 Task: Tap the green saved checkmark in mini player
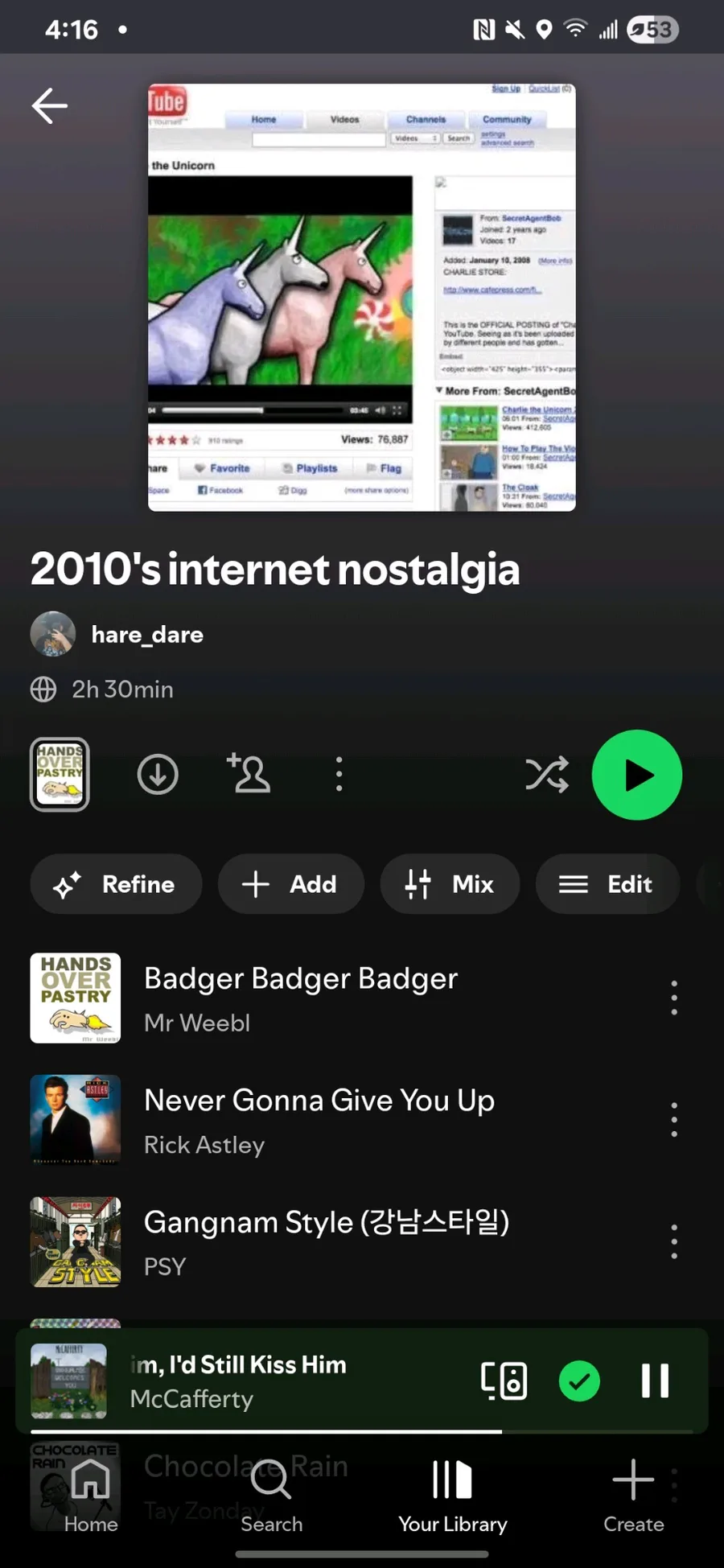[x=579, y=1381]
